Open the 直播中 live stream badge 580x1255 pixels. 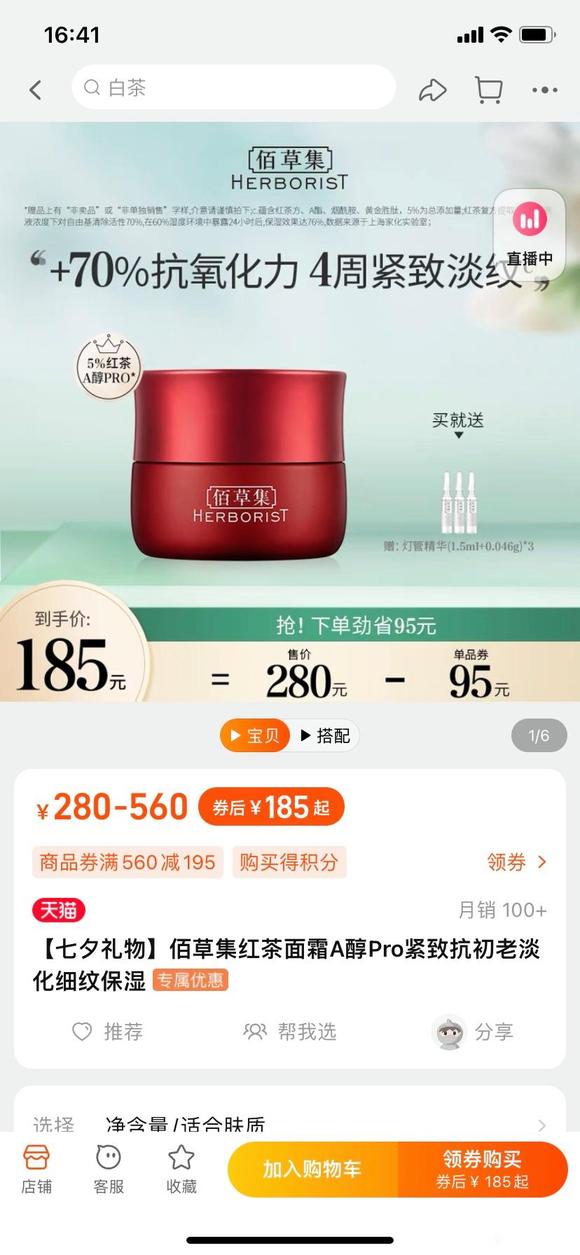pos(530,231)
